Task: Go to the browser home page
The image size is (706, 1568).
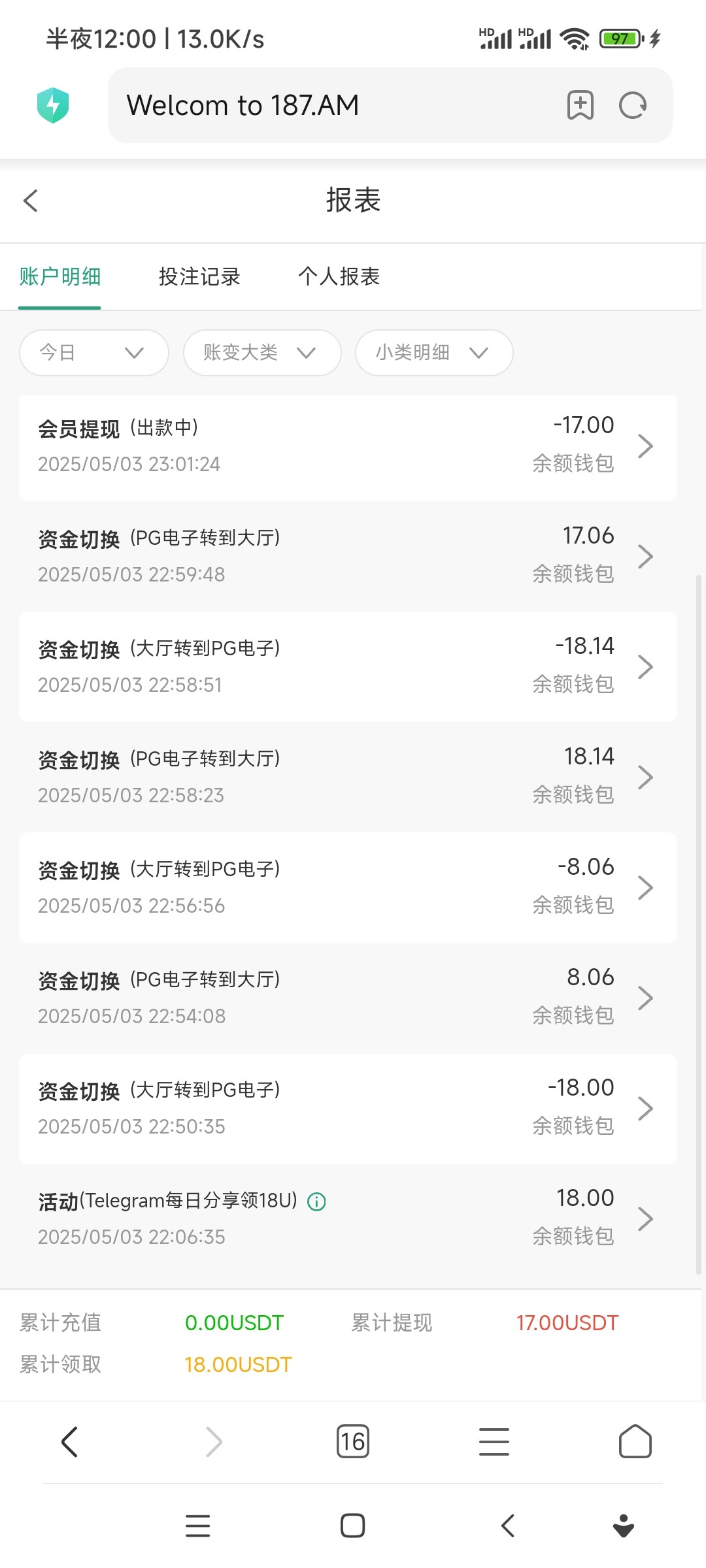Action: point(635,1441)
